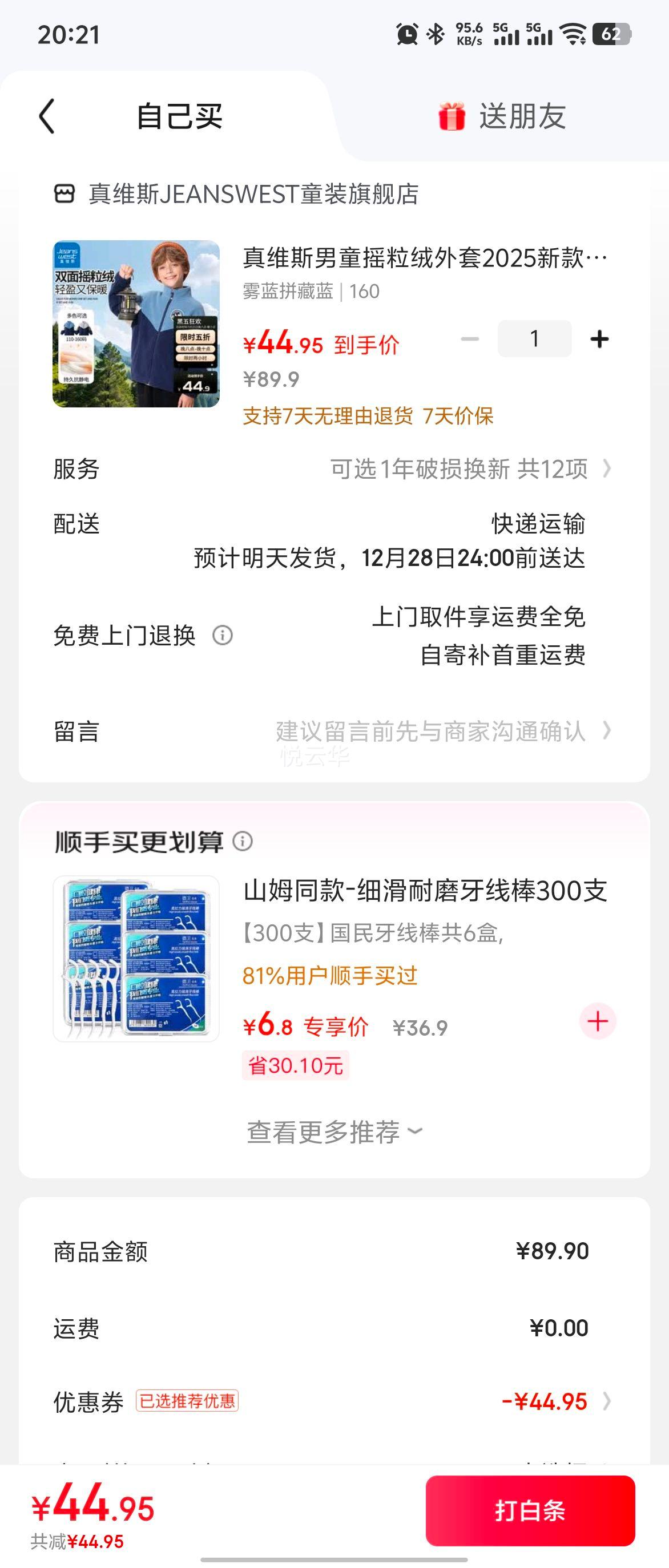Open the 真维斯男童摇粒绒外套 product thumbnail
Viewport: 669px width, 1568px height.
(x=136, y=324)
